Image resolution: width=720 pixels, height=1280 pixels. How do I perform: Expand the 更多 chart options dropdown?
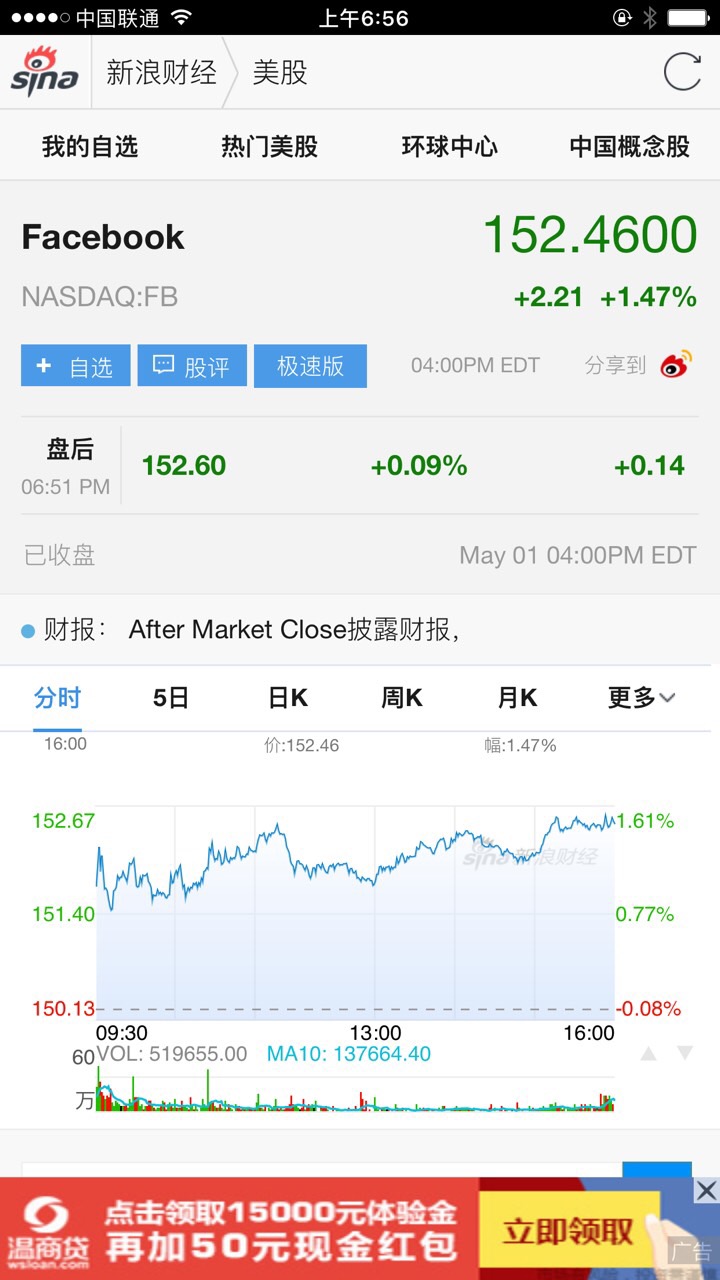[x=641, y=698]
